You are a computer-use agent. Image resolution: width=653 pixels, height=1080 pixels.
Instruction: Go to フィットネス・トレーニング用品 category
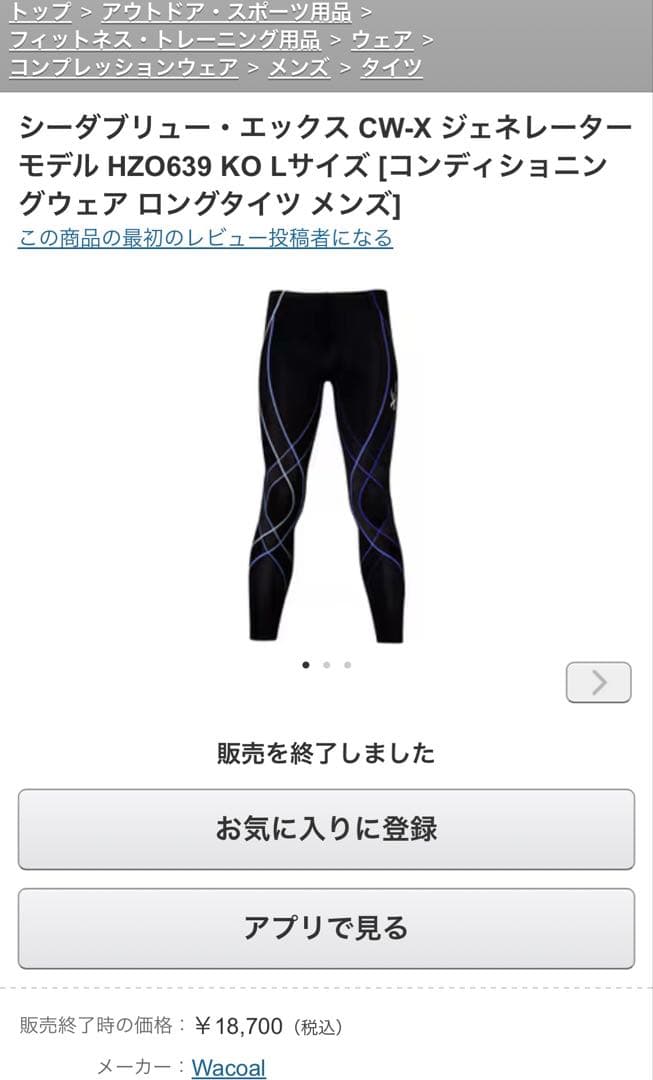(165, 40)
